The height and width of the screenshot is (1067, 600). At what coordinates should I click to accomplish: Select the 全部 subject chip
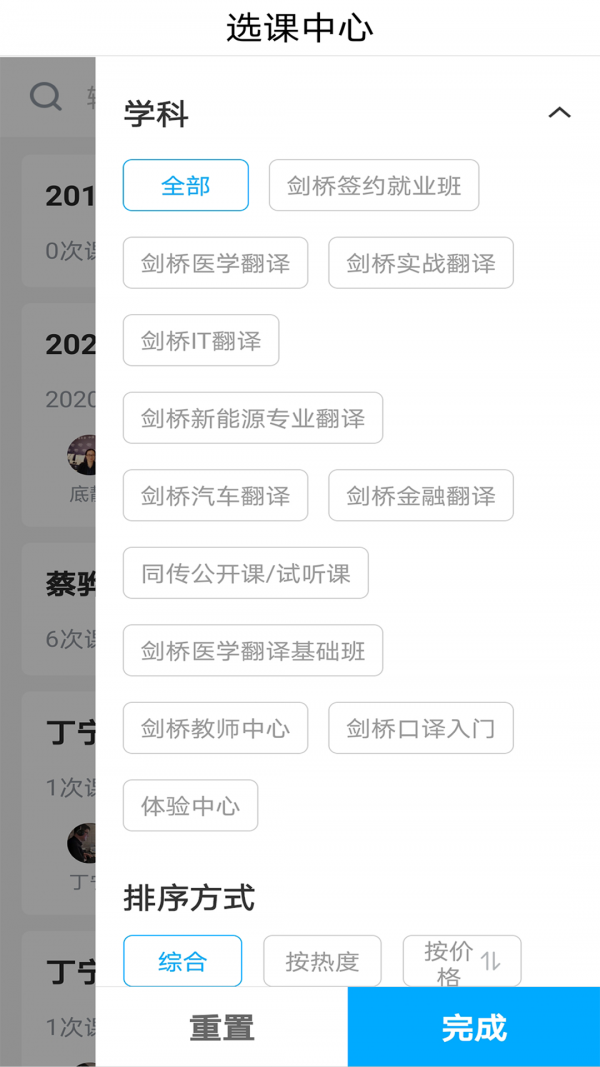pyautogui.click(x=186, y=185)
